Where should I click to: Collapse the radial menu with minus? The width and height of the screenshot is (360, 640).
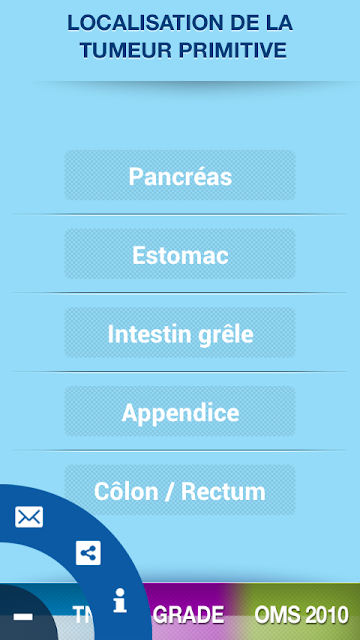click(x=23, y=616)
